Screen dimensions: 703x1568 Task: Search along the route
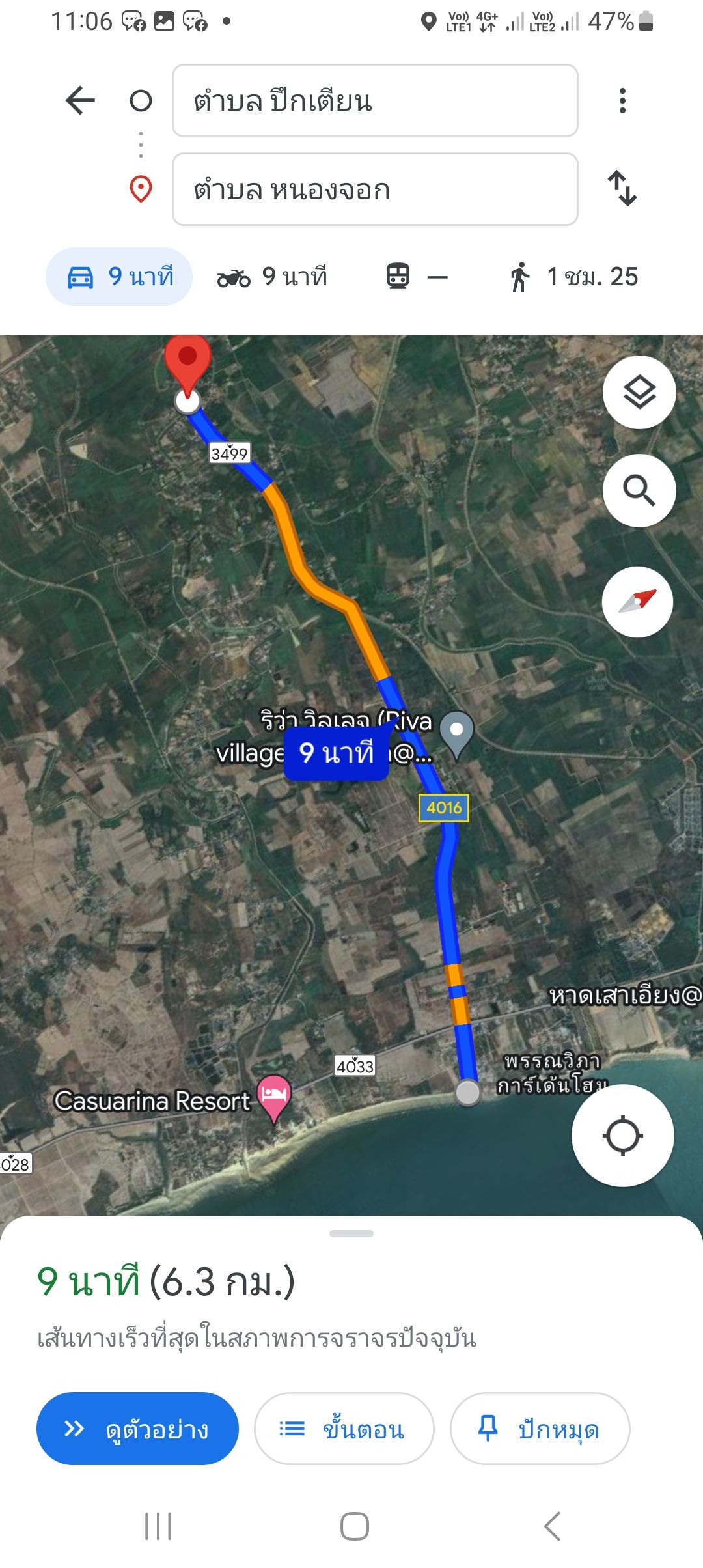click(639, 490)
